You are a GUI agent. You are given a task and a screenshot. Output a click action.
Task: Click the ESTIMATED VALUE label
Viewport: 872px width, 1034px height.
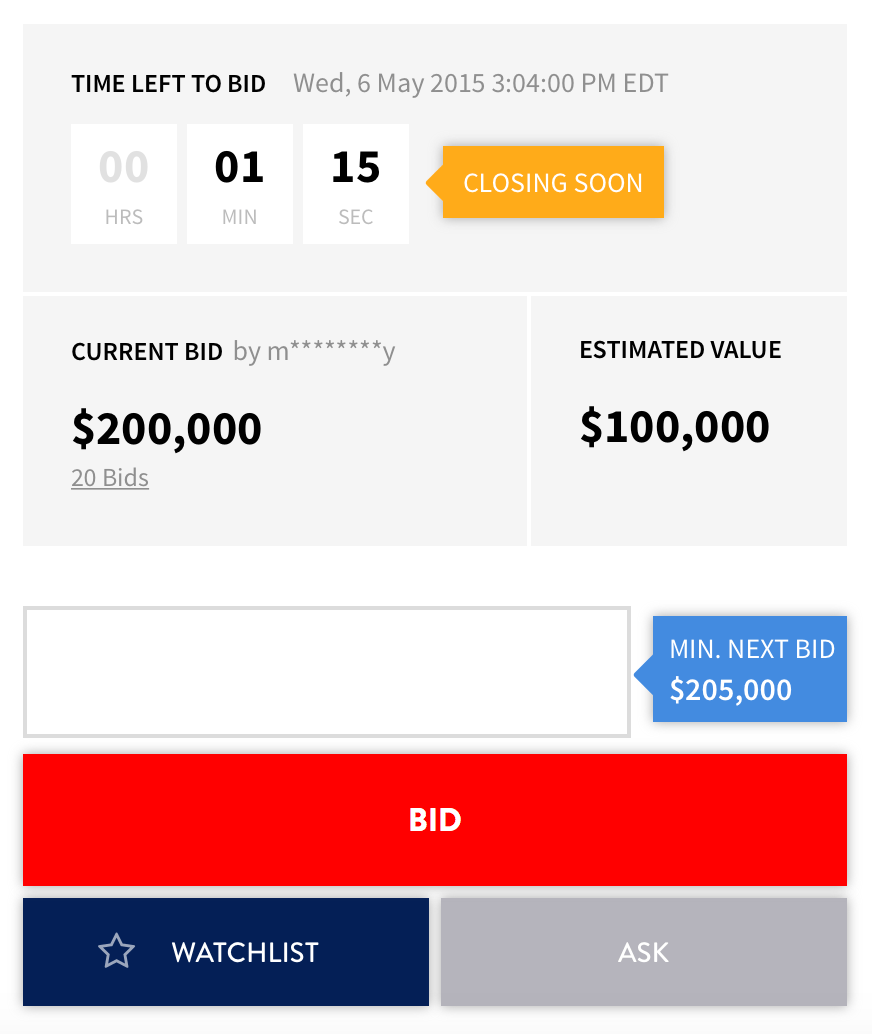coord(680,350)
